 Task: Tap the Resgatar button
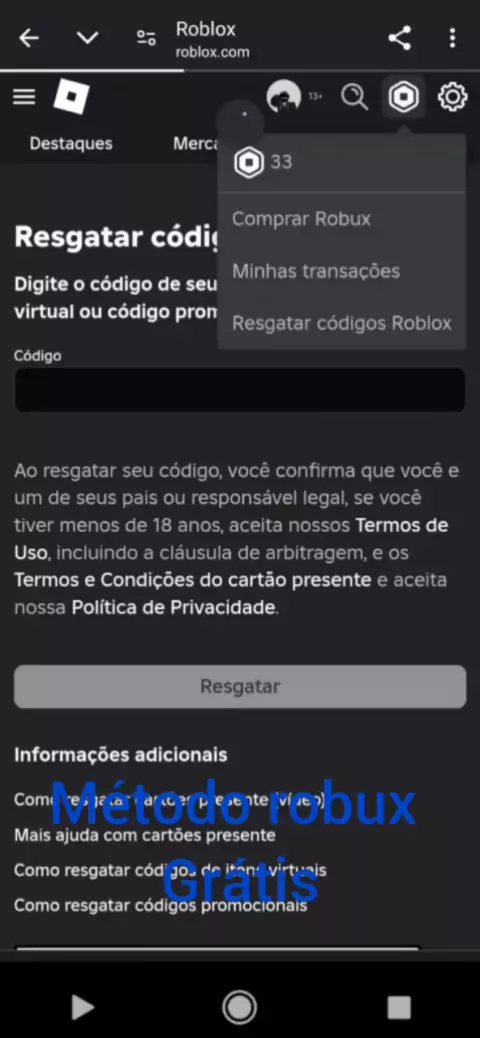(240, 686)
